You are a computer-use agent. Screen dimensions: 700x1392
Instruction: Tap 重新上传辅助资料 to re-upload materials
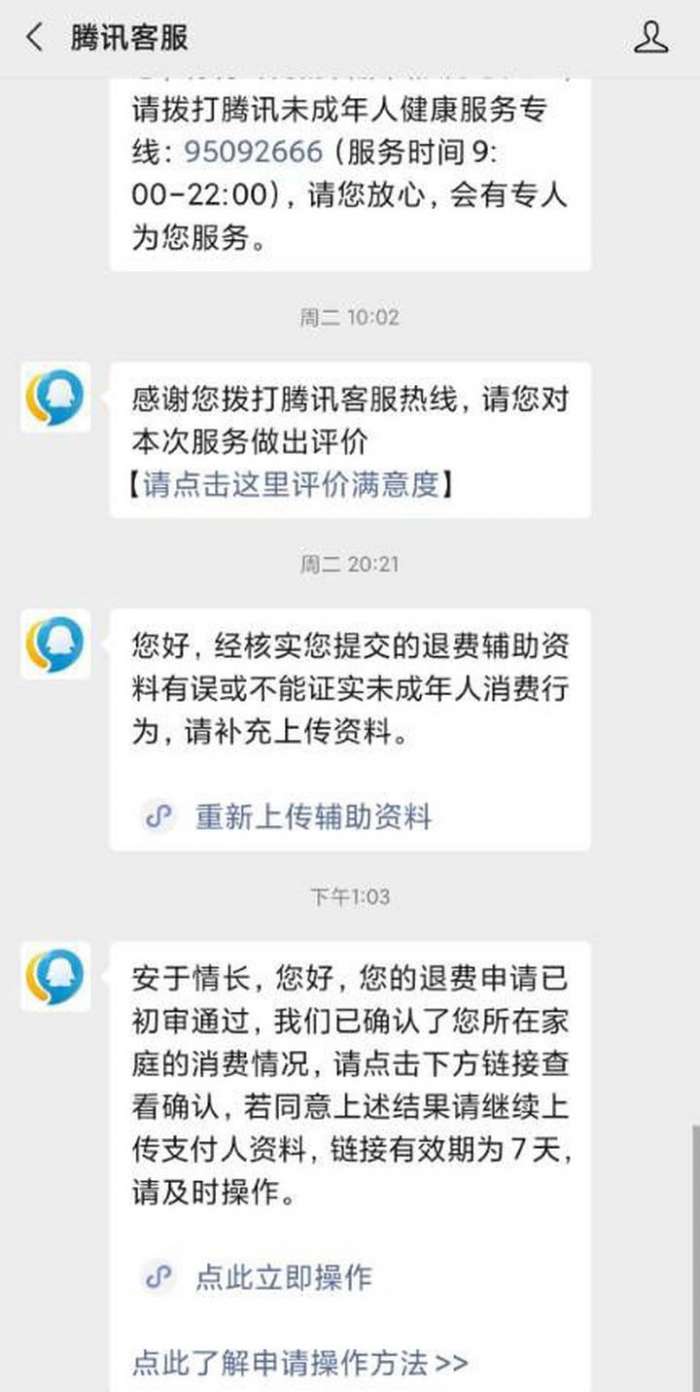click(x=312, y=817)
